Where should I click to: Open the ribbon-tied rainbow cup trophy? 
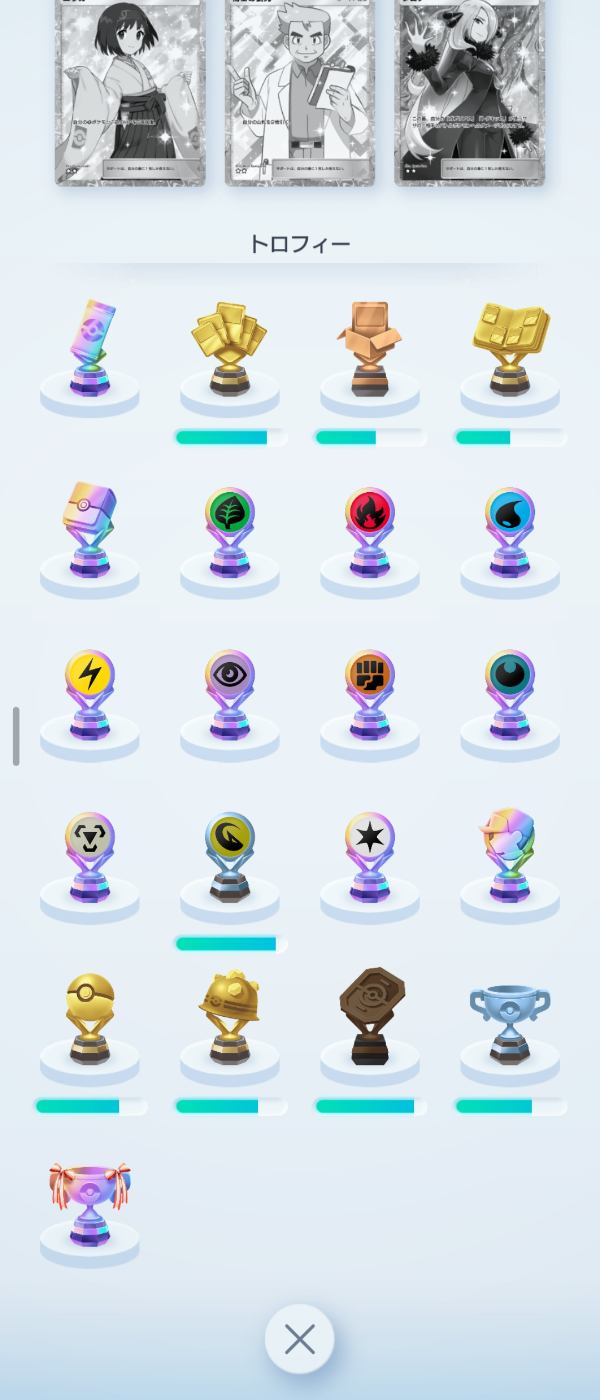point(90,1205)
